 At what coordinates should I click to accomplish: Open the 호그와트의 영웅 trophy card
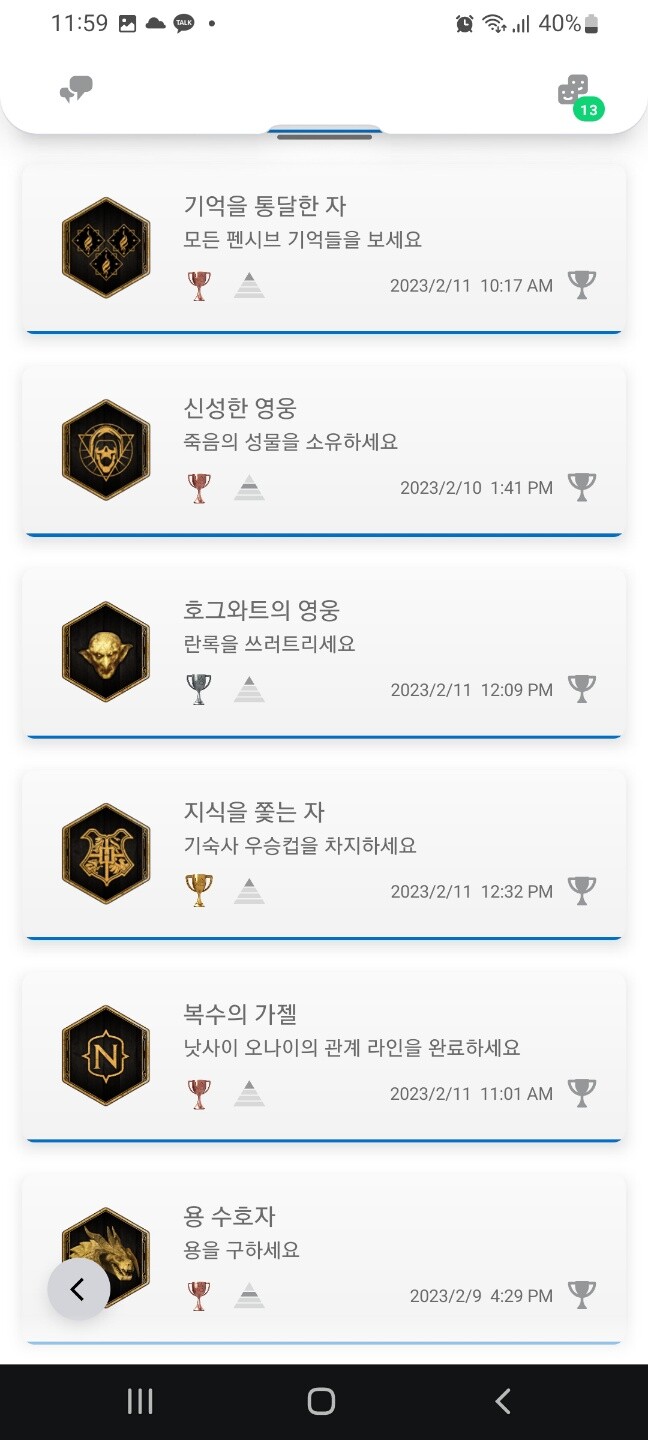(324, 652)
